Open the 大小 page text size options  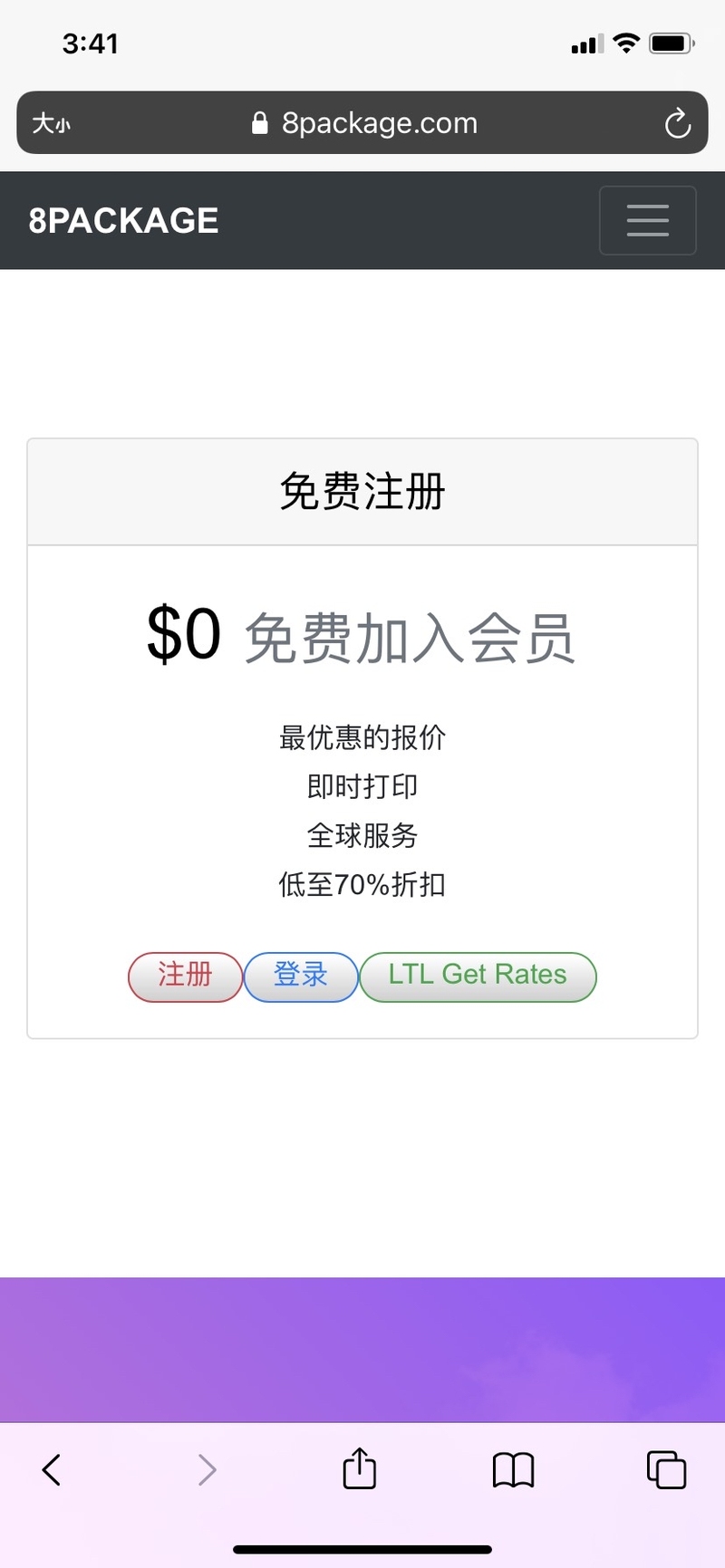(51, 123)
